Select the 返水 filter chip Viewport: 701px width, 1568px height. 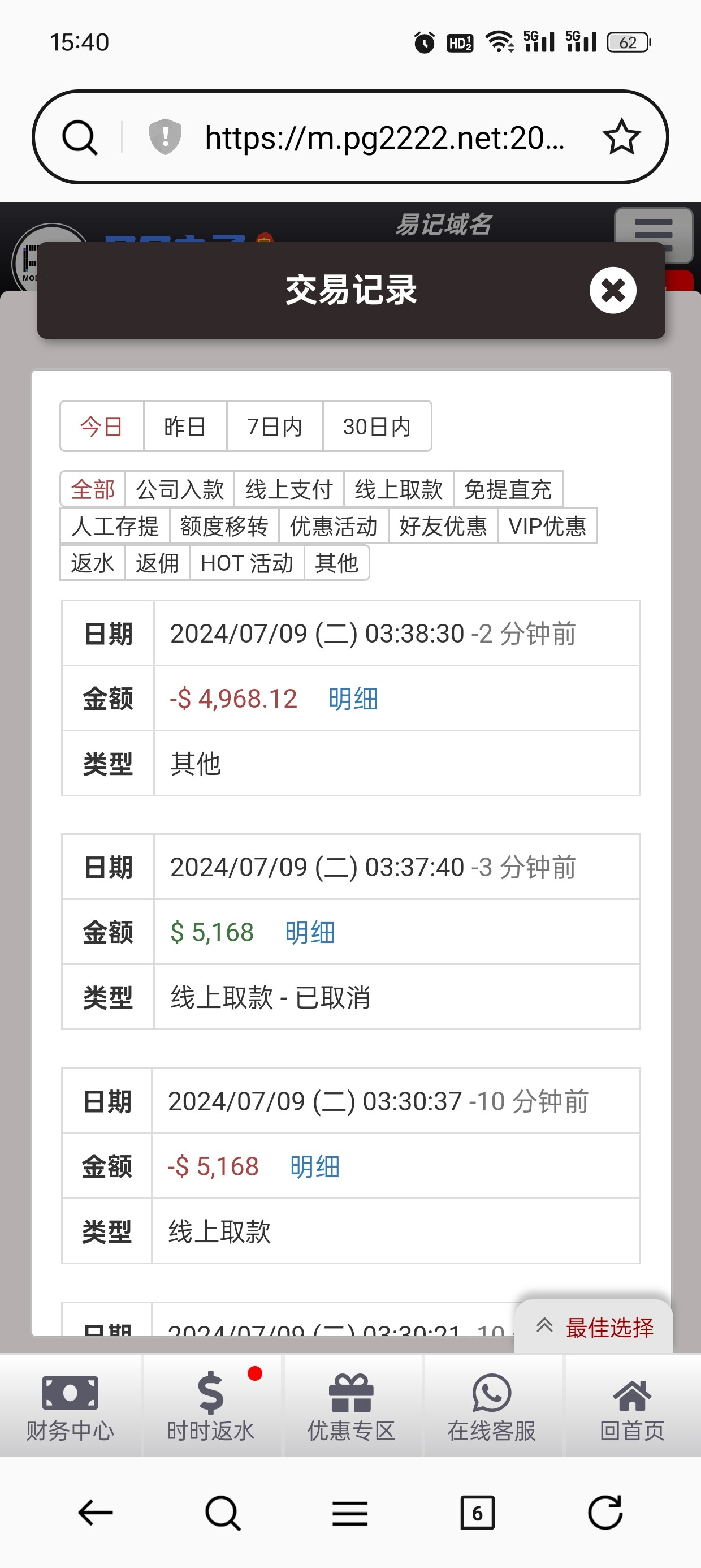pyautogui.click(x=93, y=563)
